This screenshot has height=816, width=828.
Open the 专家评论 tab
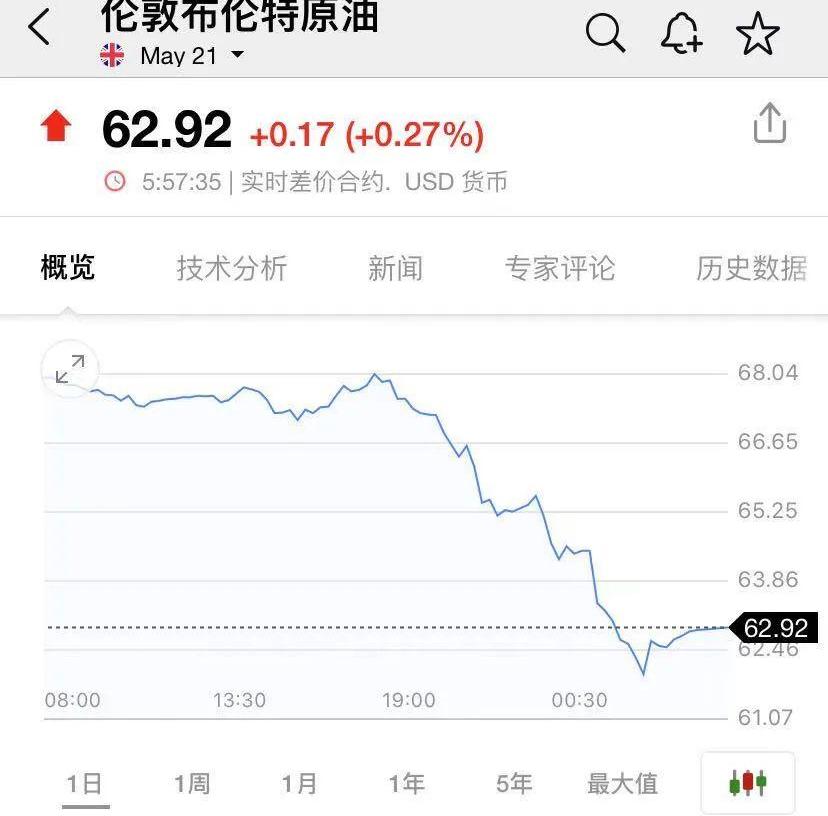(x=560, y=268)
